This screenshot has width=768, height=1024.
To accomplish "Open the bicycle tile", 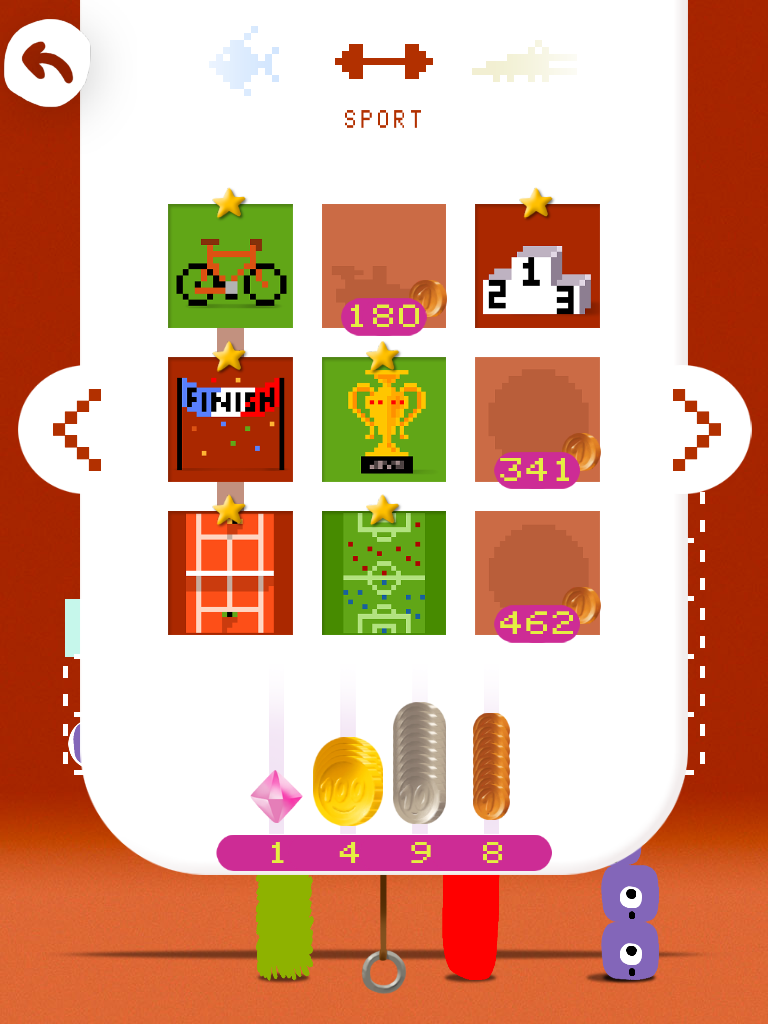I will coord(231,267).
